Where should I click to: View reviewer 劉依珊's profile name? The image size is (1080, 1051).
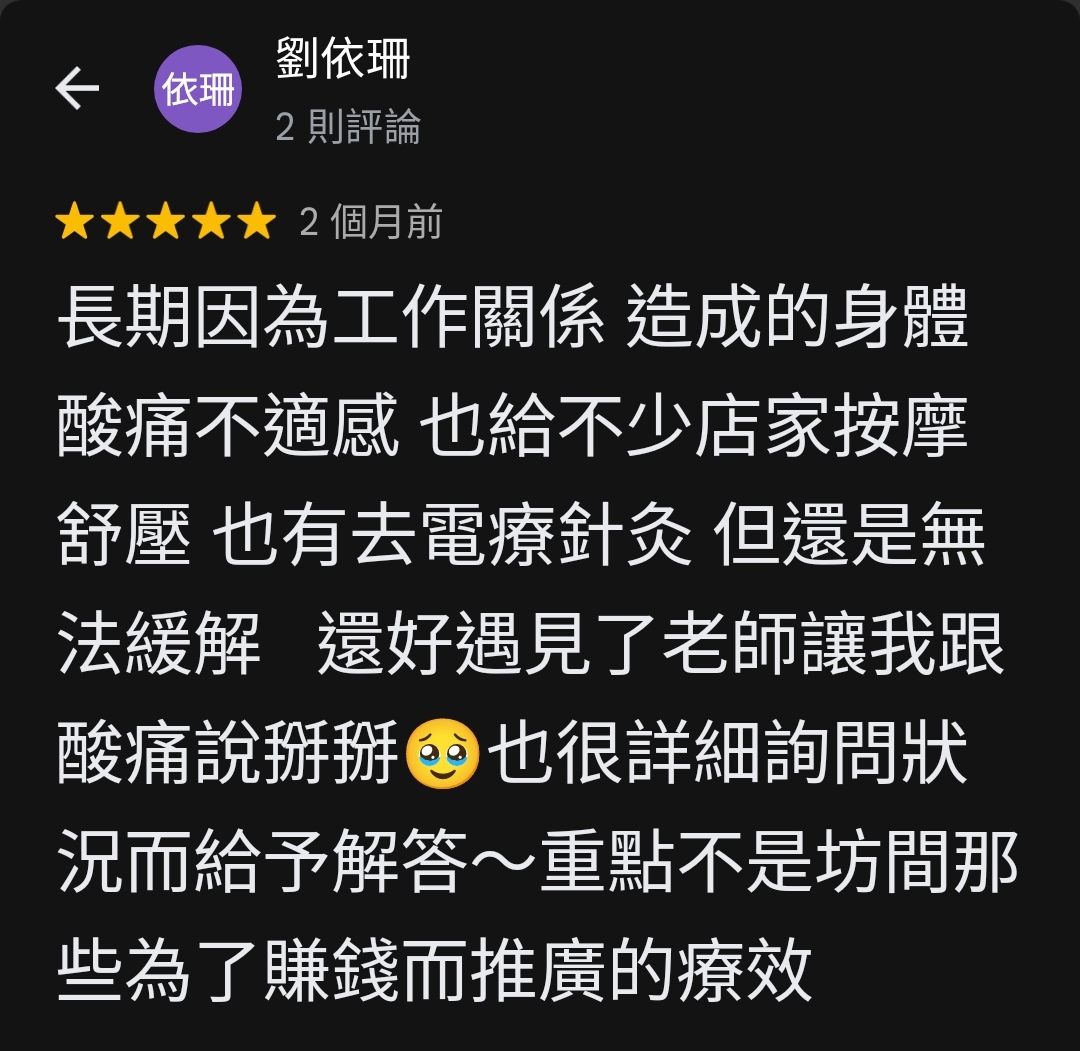click(x=343, y=60)
